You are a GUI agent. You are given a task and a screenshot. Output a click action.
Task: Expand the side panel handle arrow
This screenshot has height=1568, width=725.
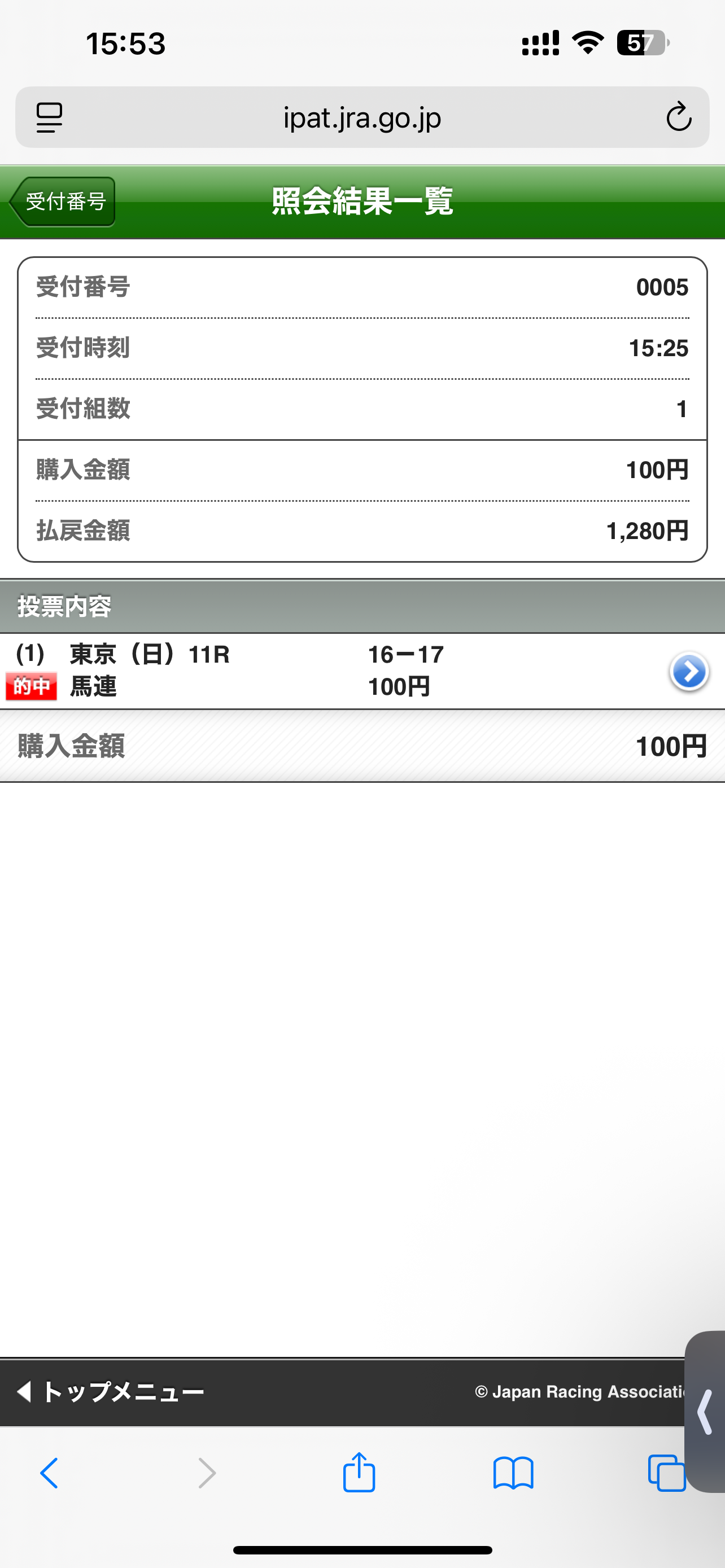click(x=705, y=1412)
